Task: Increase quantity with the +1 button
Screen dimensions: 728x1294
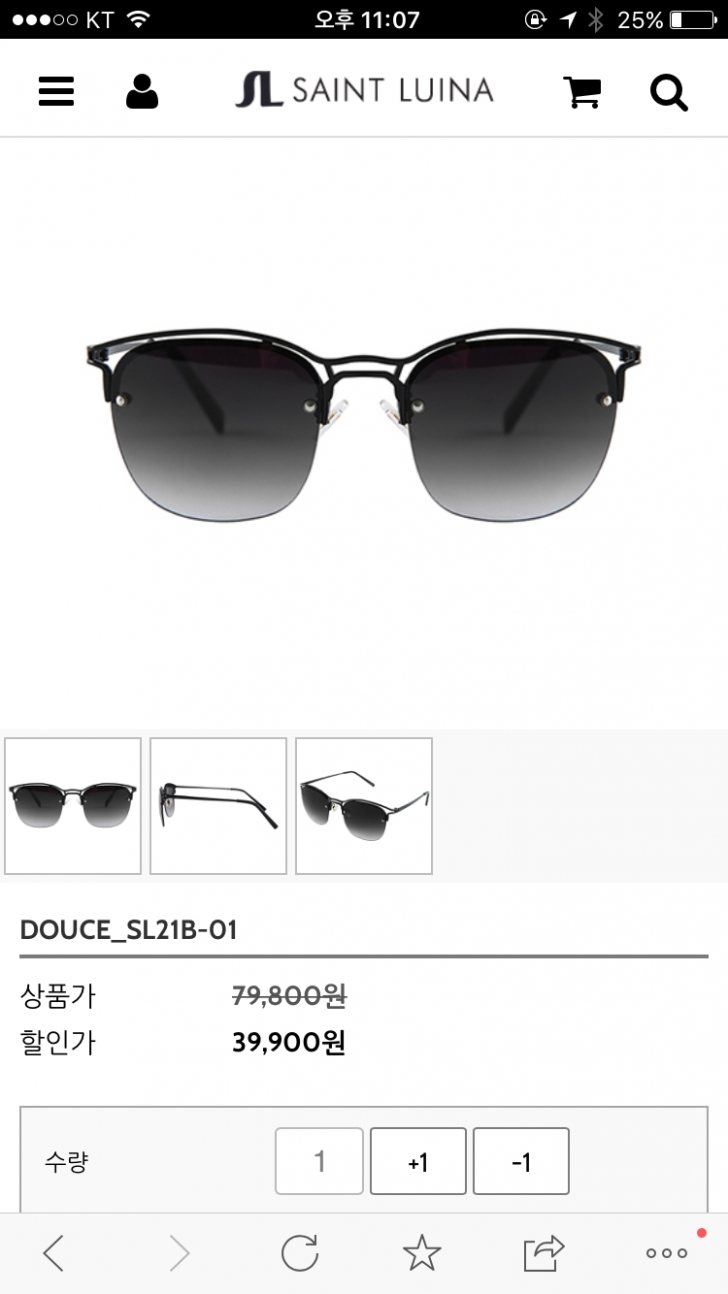Action: point(418,1161)
